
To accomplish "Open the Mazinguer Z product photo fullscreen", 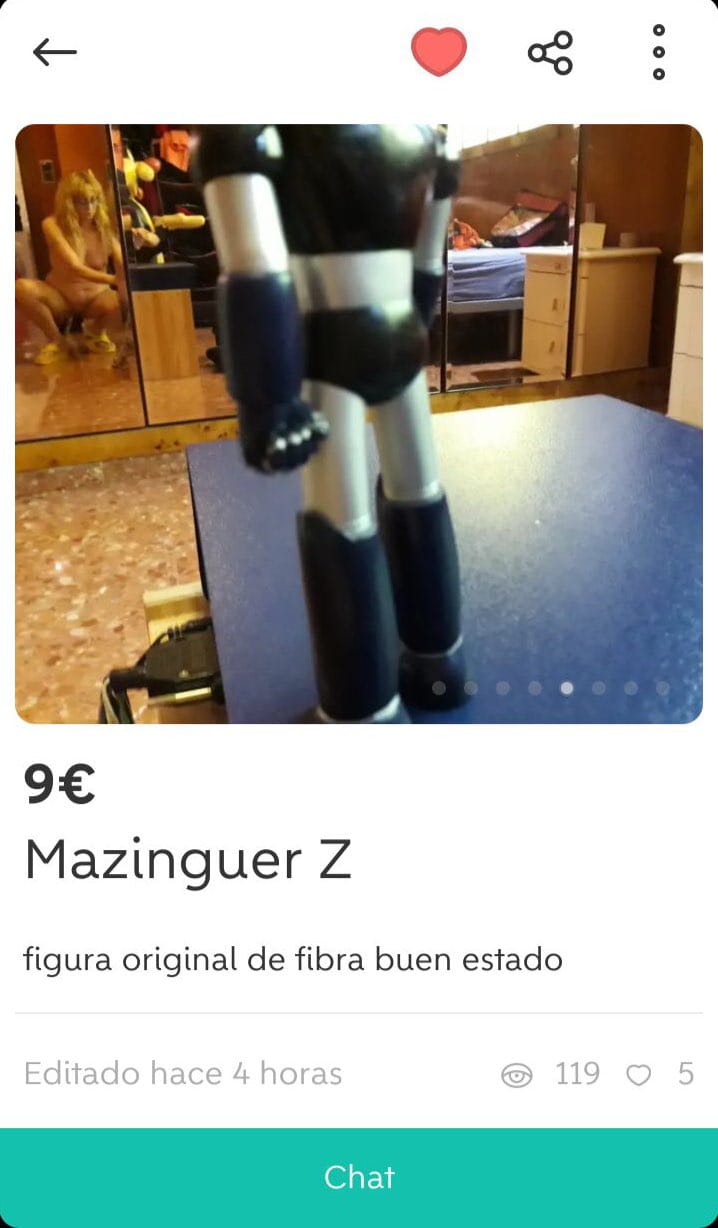I will coord(359,423).
